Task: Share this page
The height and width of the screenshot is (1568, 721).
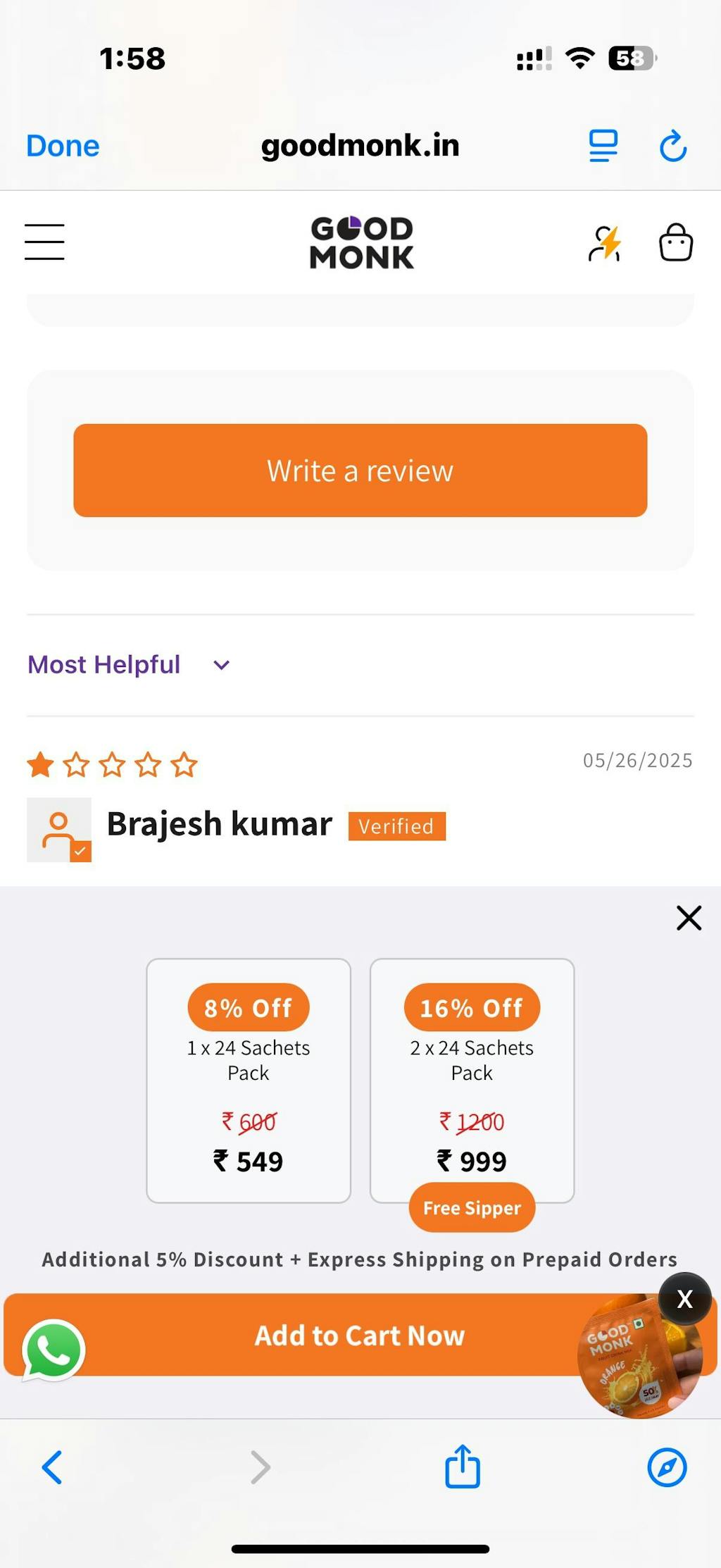Action: coord(463,1467)
